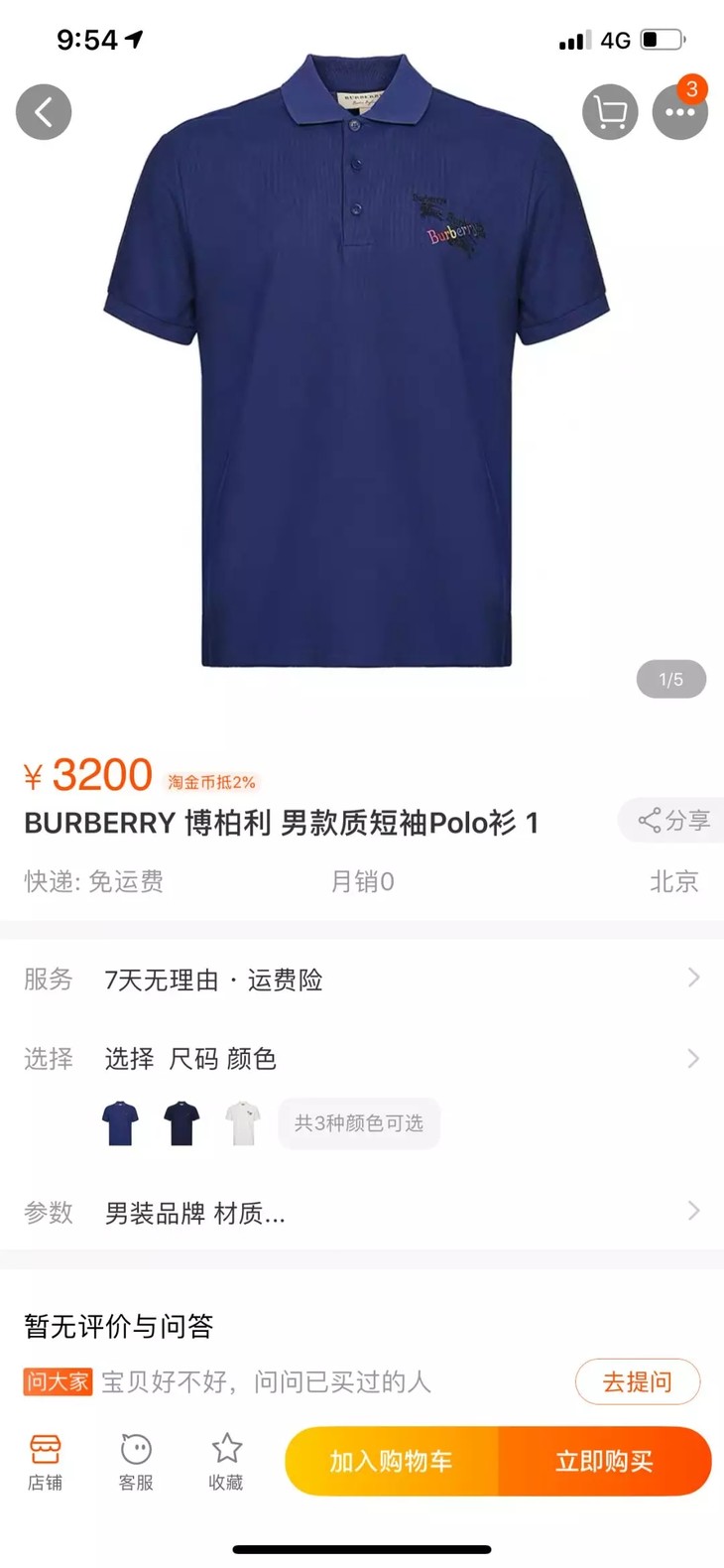724x1568 pixels.
Task: Select the dark navy polo swatch
Action: pos(181,1123)
